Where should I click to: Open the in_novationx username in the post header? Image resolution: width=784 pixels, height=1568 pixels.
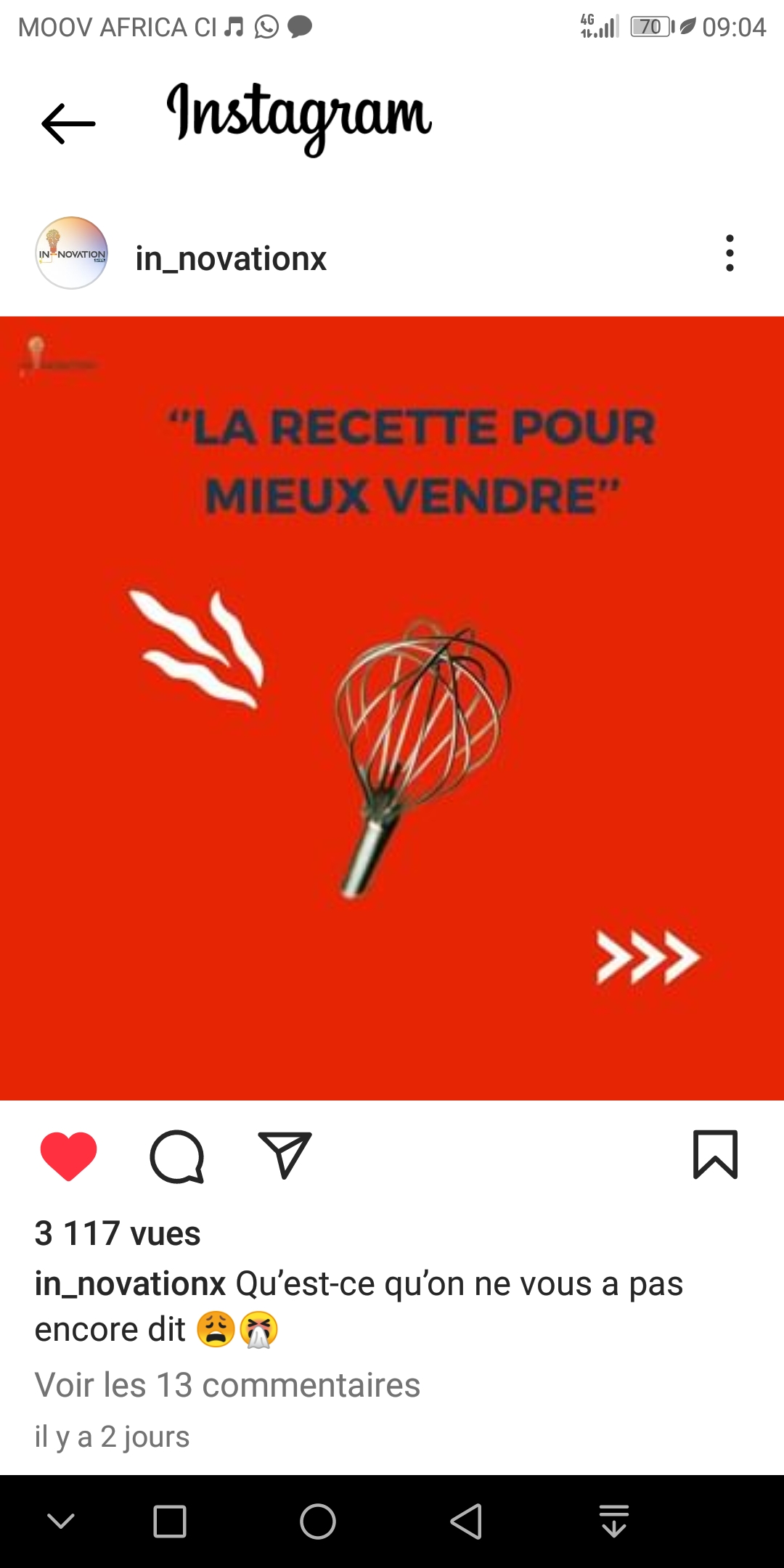[x=231, y=258]
